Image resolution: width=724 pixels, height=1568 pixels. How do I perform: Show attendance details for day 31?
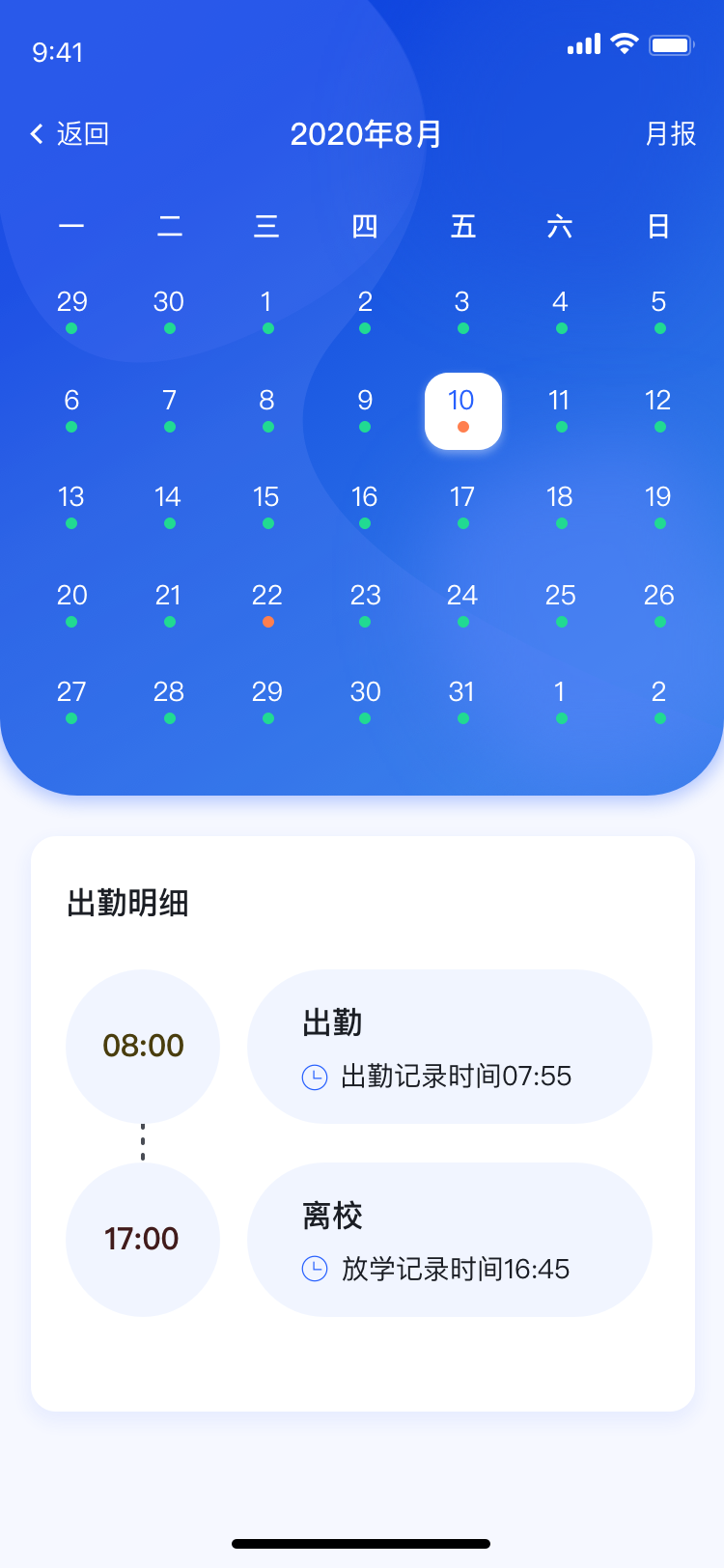click(462, 699)
